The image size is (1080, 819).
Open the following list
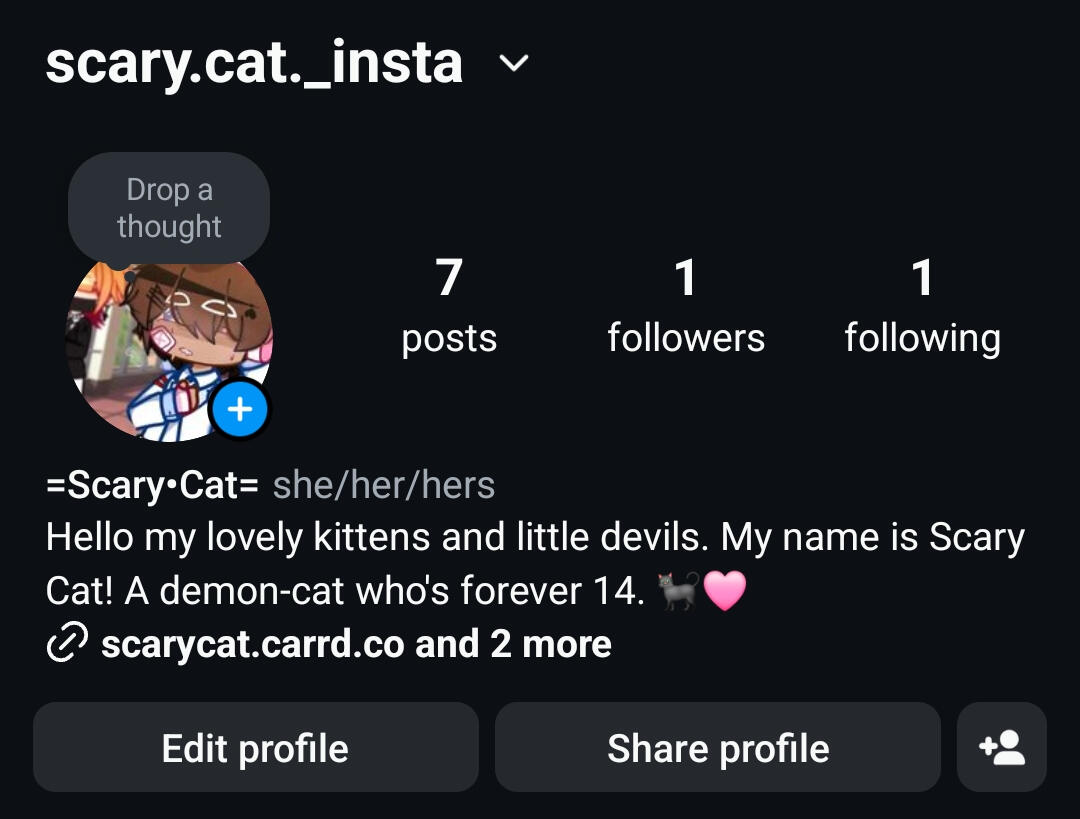(x=922, y=306)
